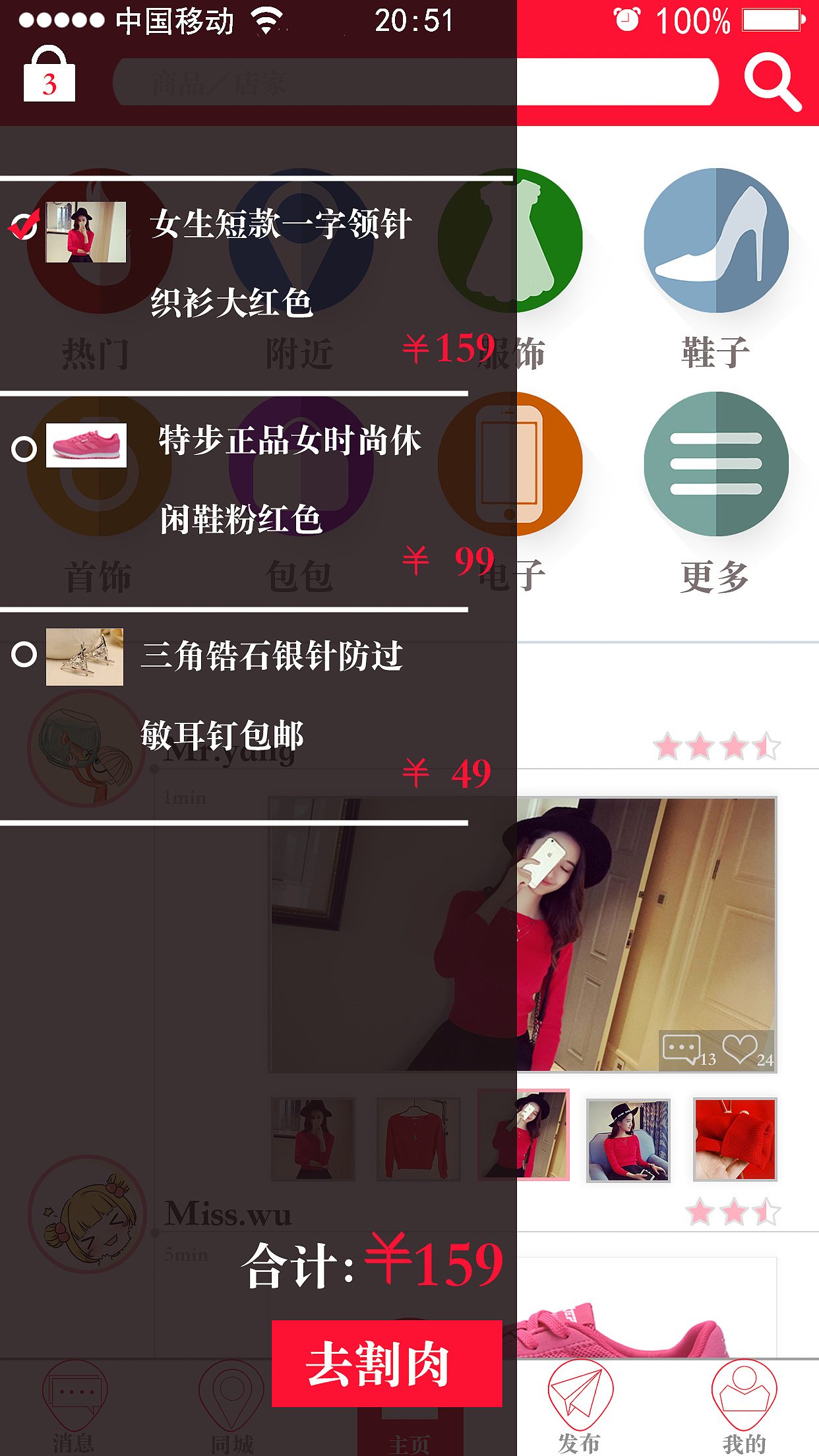View thumbnail of girl on blue sofa
Screen dimensions: 819x1456
pyautogui.click(x=628, y=1139)
